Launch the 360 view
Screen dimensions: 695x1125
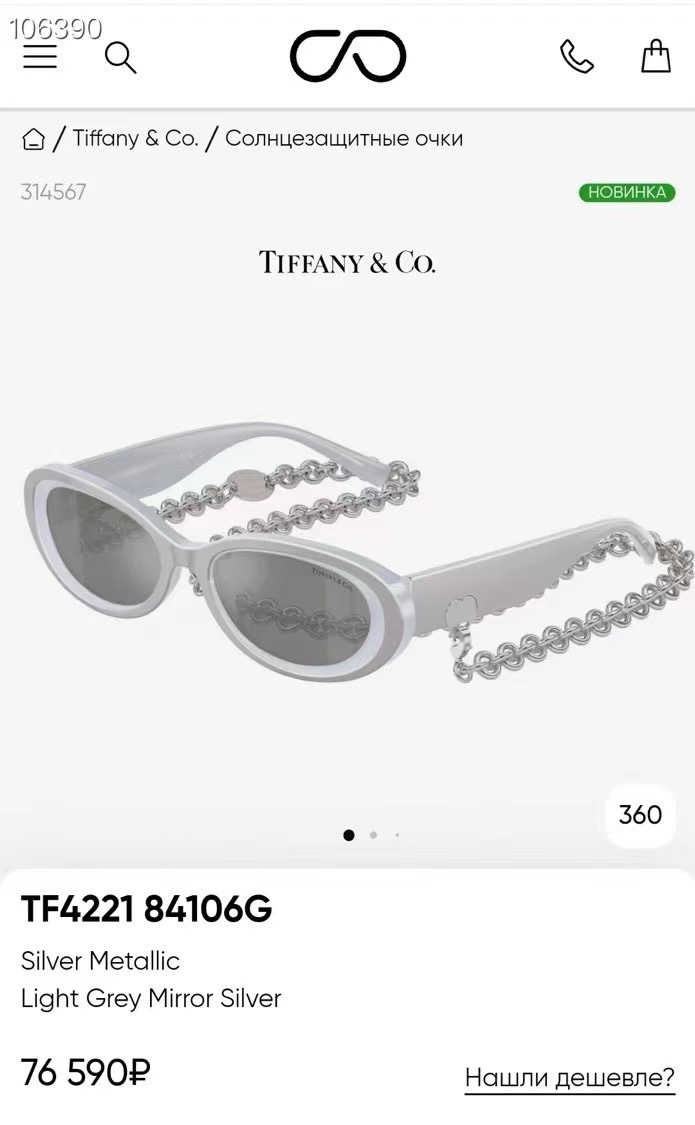tap(640, 814)
